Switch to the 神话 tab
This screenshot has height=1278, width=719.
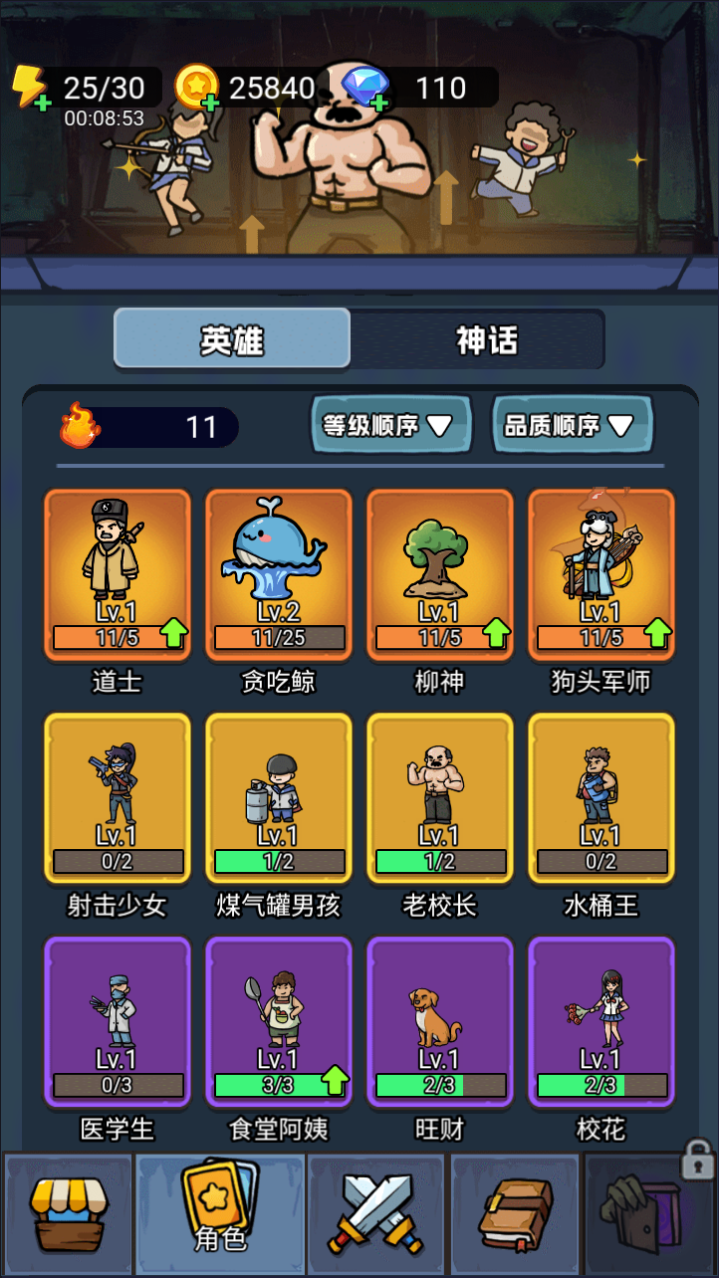[x=486, y=340]
